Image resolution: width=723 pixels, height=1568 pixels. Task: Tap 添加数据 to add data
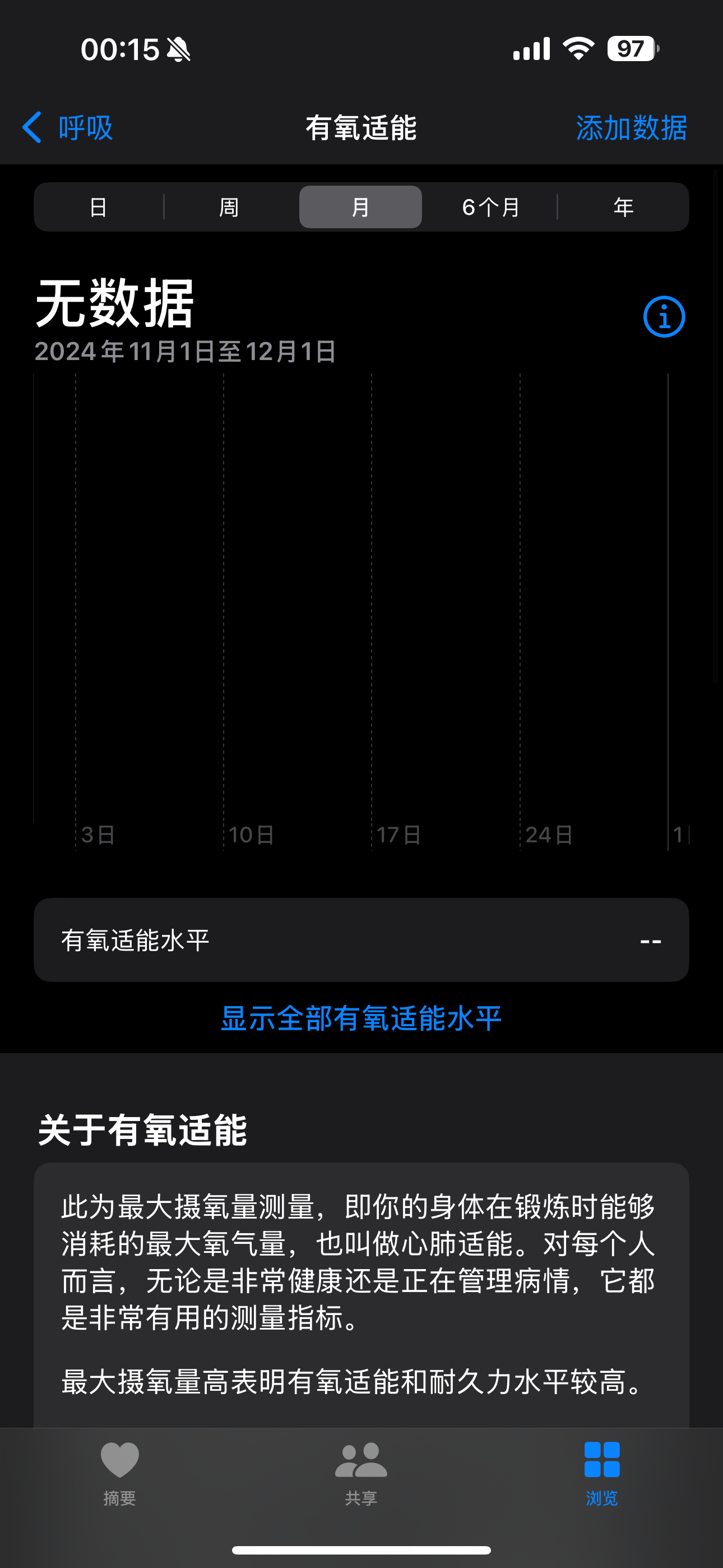point(631,128)
